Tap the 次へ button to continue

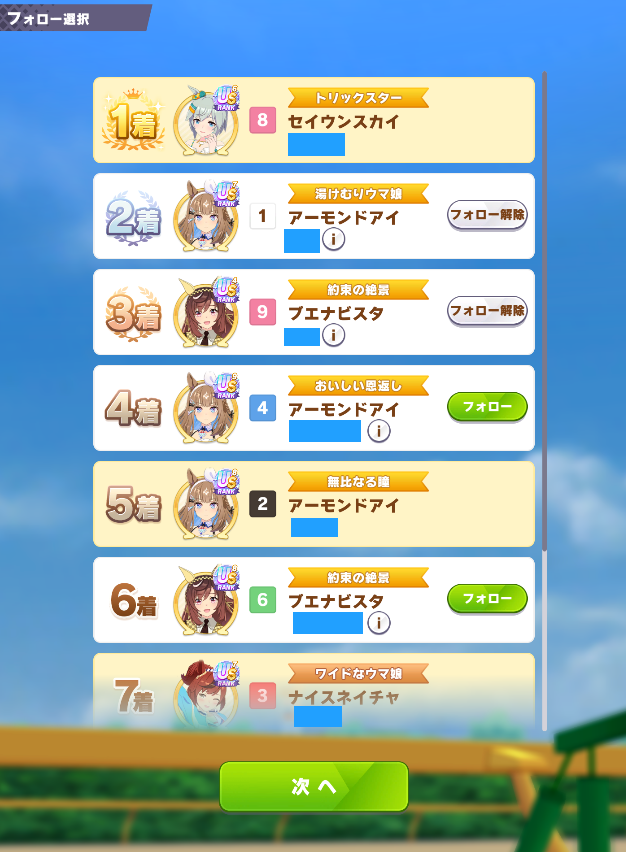click(314, 786)
